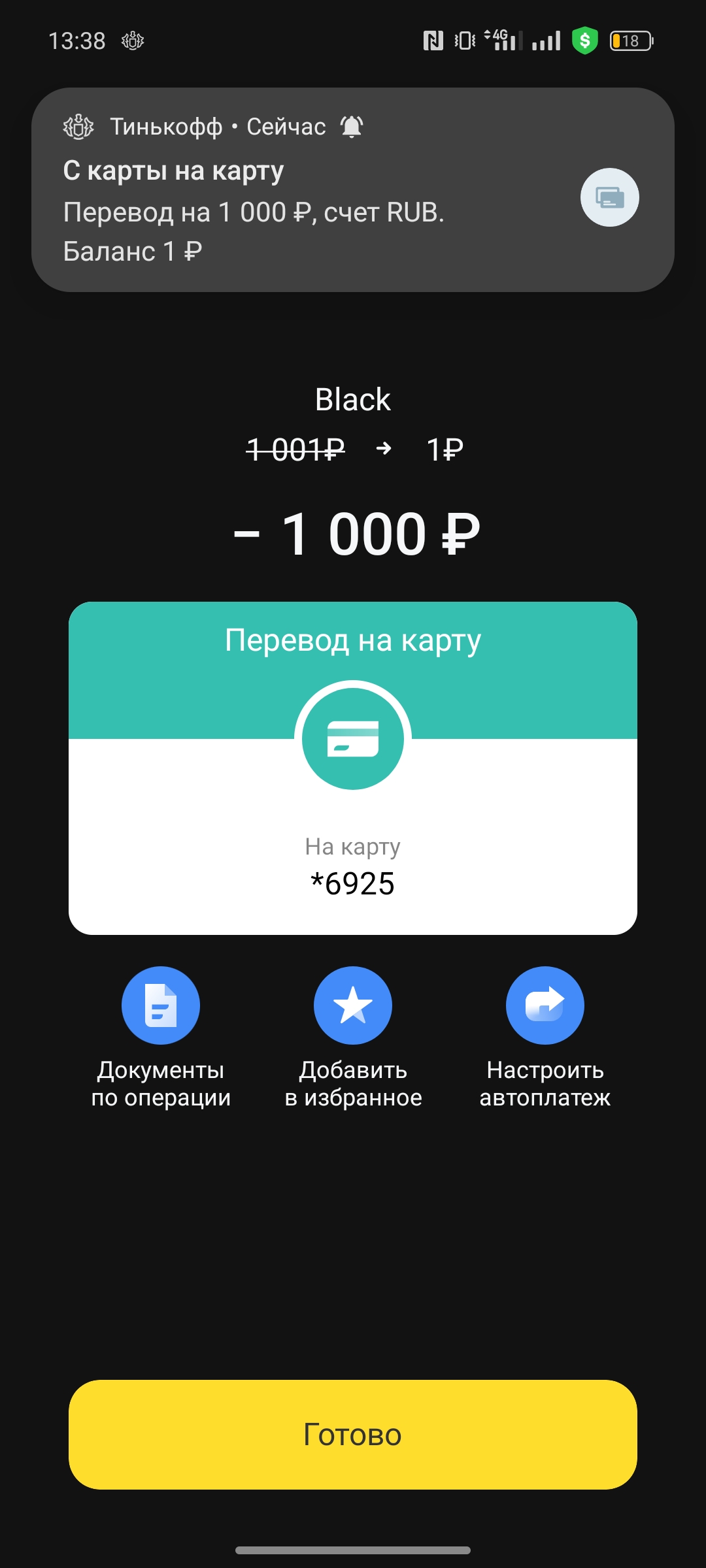Select Настроить автоплатеж
Viewport: 706px width, 1568px height.
(x=545, y=1005)
